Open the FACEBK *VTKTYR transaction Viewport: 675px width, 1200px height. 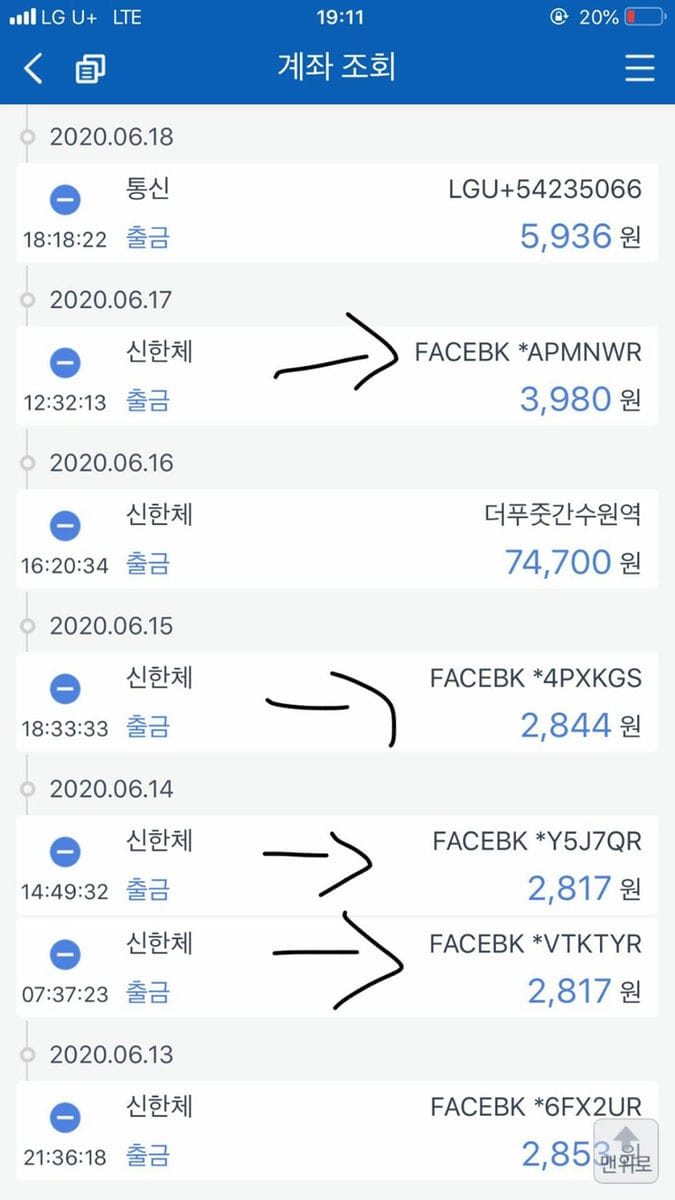tap(337, 967)
